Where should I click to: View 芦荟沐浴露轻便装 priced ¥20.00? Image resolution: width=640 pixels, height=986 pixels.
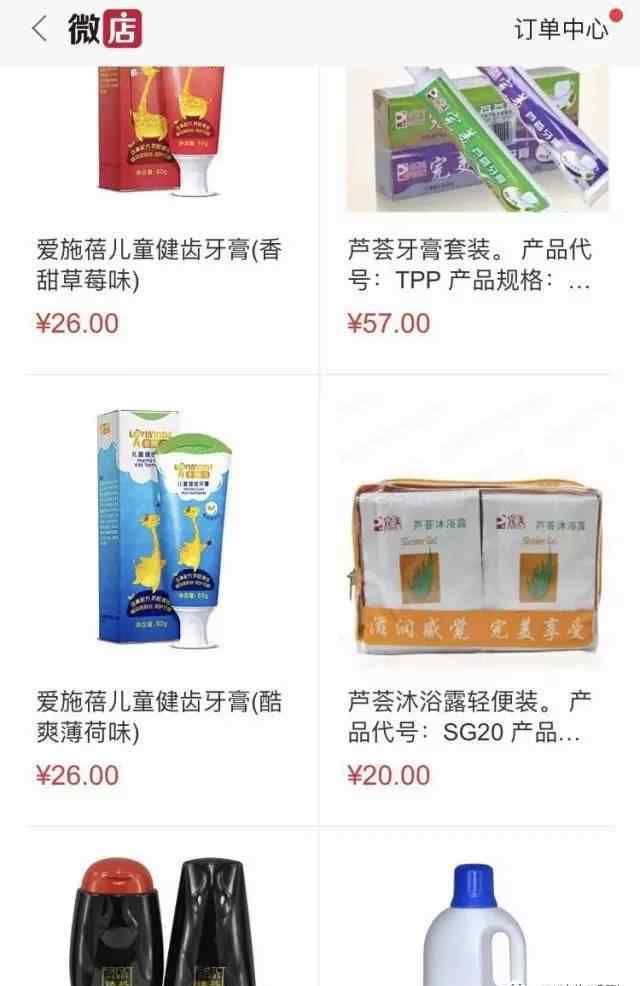click(x=470, y=716)
